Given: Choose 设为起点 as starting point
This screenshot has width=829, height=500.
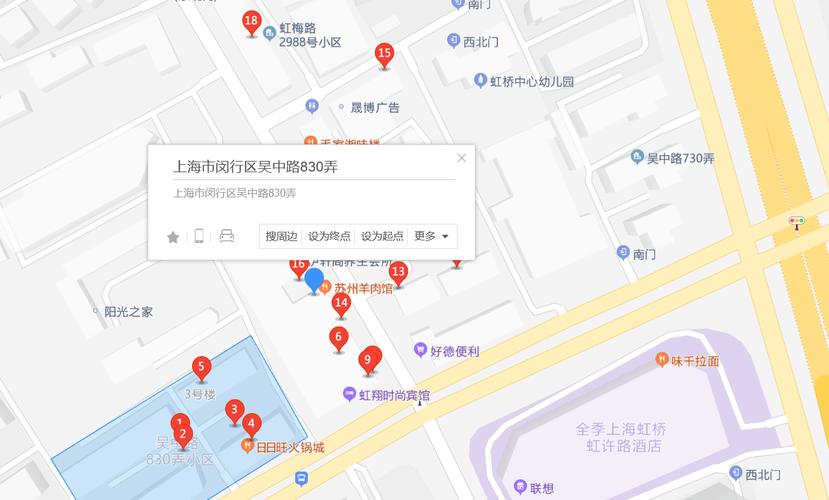Looking at the screenshot, I should pyautogui.click(x=382, y=236).
